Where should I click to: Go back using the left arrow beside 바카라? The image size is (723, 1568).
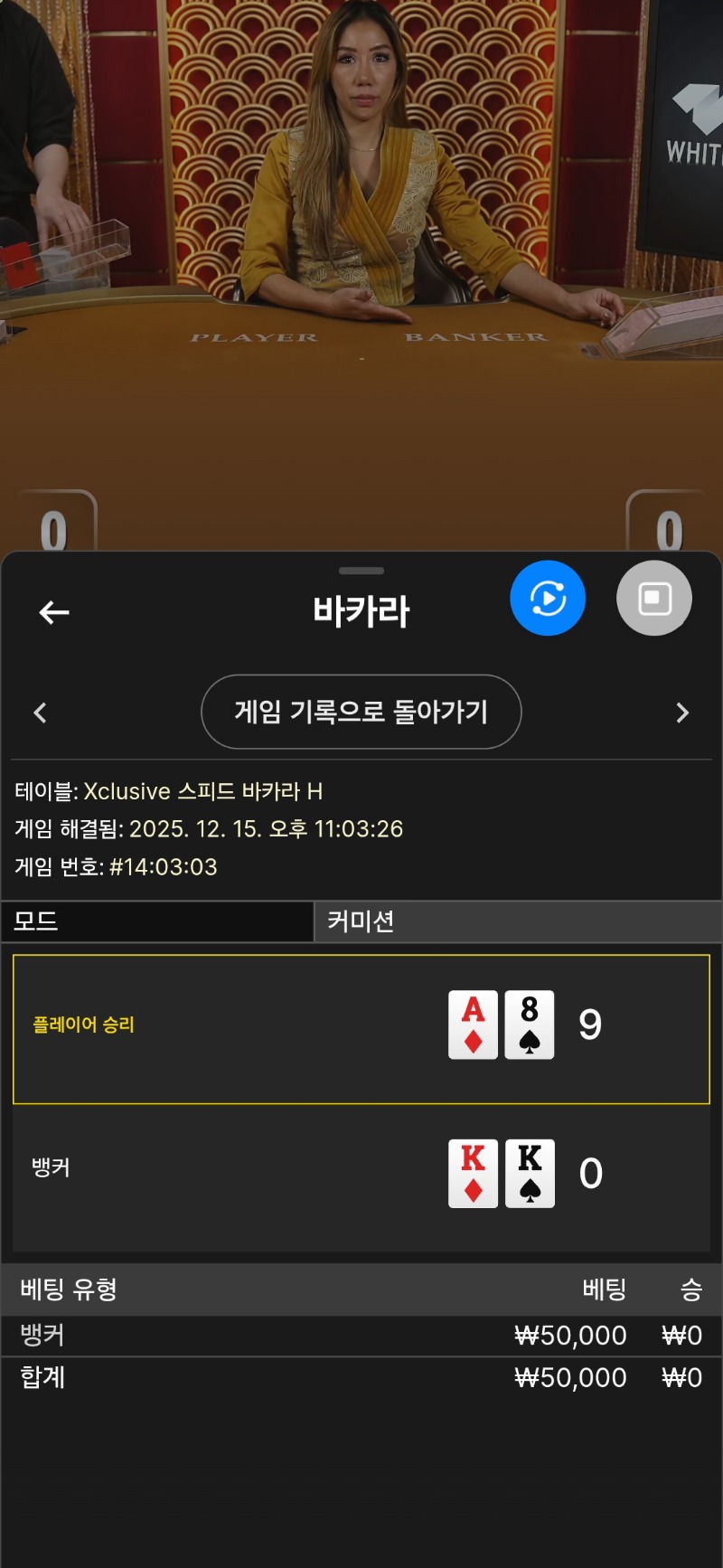tap(54, 612)
